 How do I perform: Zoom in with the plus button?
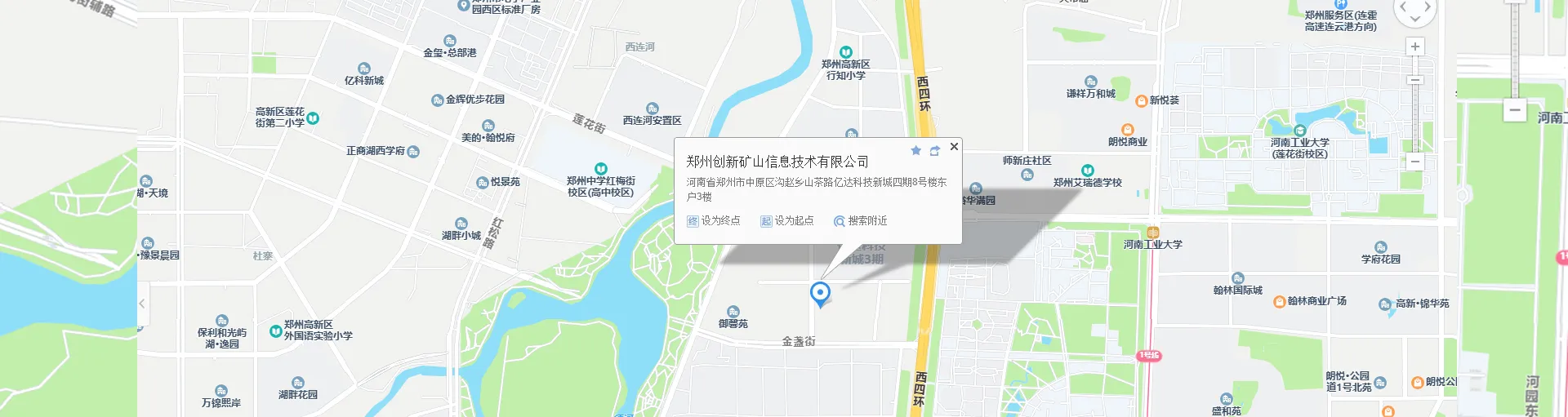pyautogui.click(x=1415, y=47)
